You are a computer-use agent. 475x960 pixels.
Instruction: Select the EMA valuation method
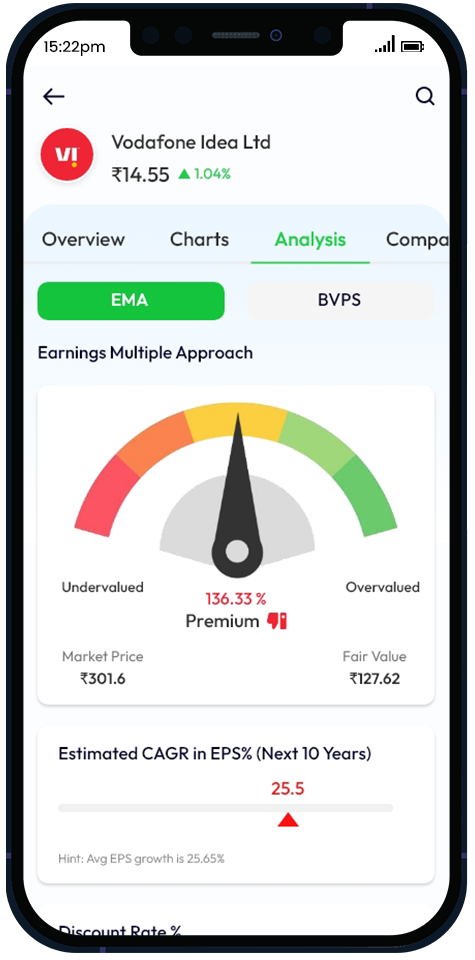(x=131, y=301)
